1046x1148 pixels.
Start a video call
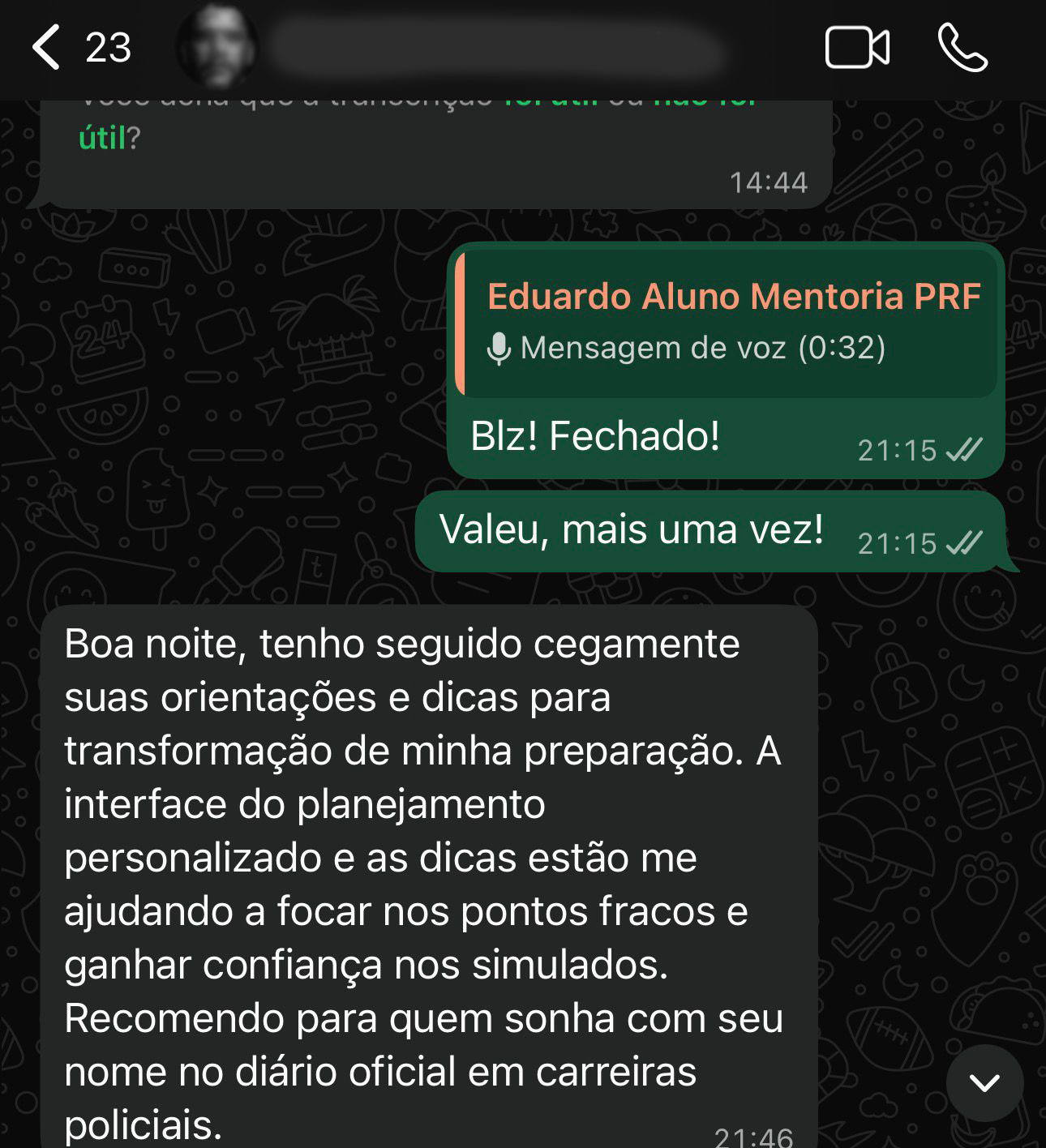coord(857,47)
